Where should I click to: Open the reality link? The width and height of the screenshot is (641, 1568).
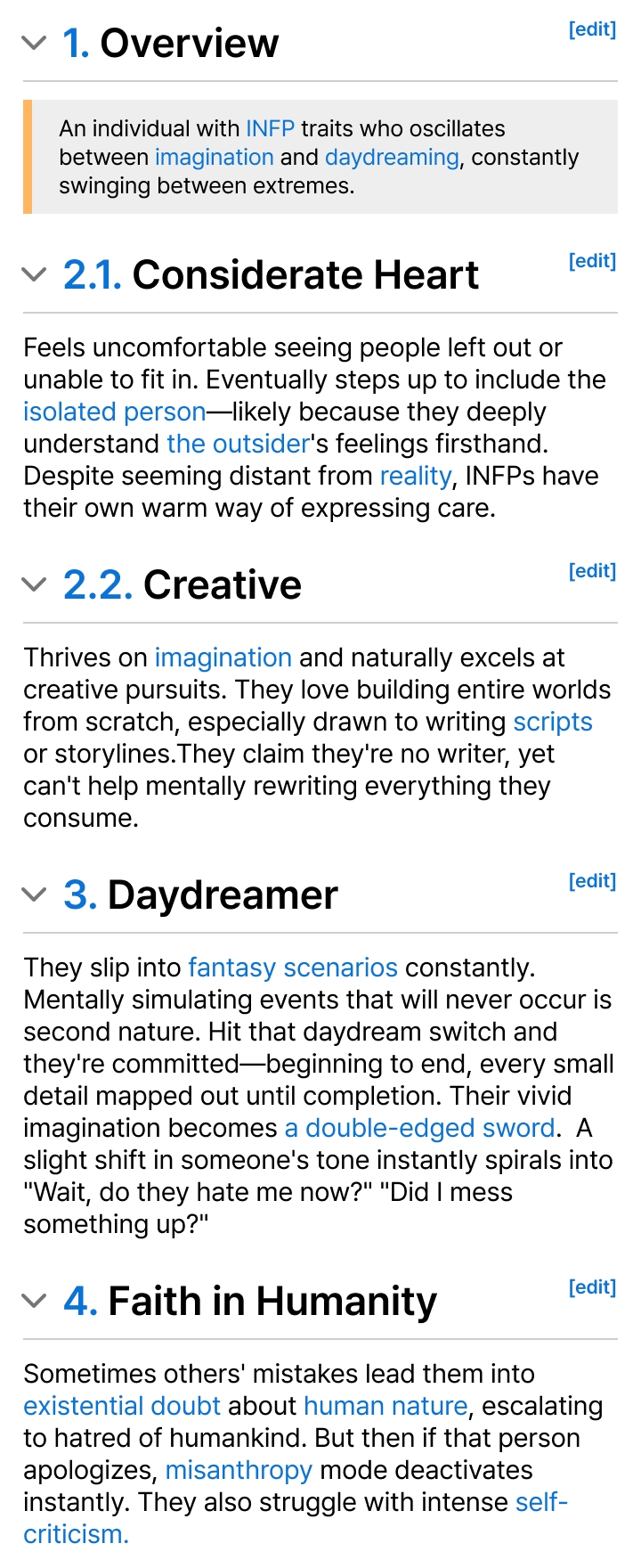tap(416, 476)
